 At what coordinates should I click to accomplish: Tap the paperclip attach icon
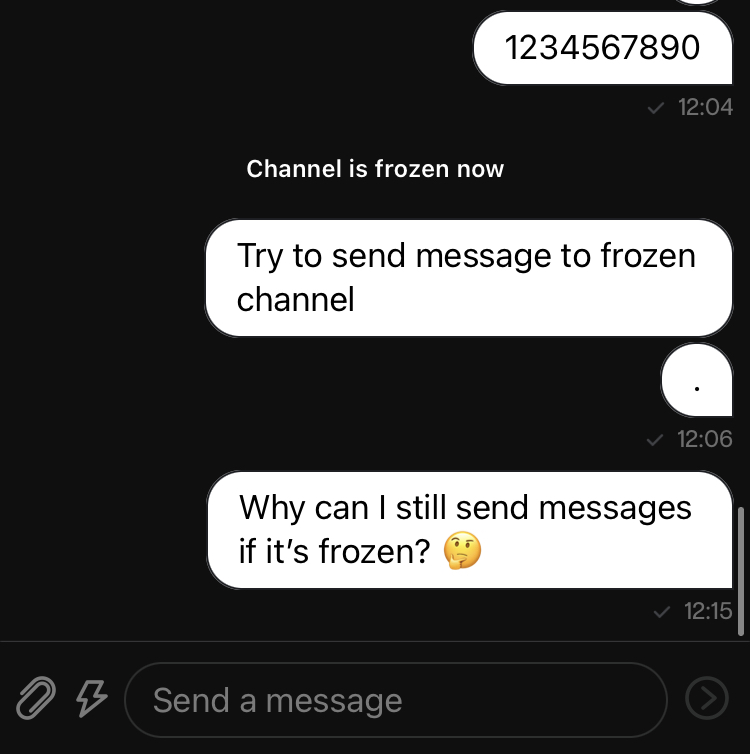[x=35, y=699]
